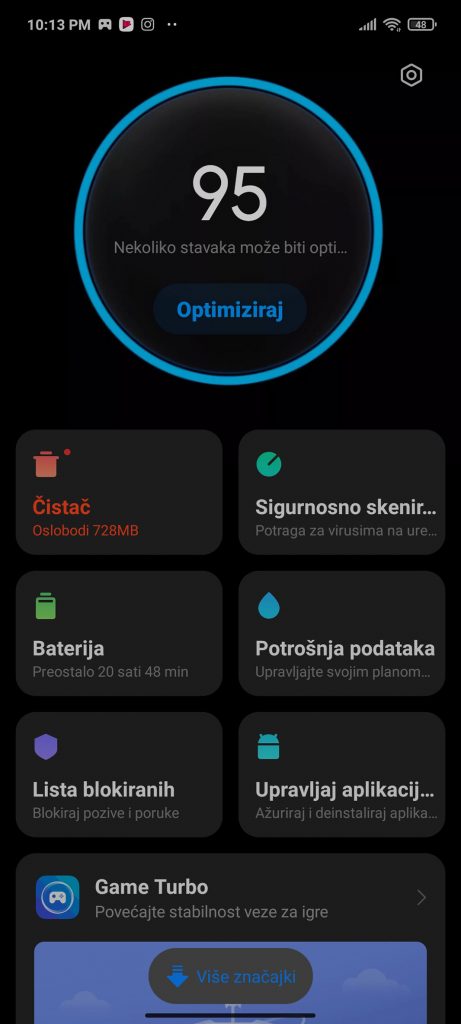Open the settings gear icon

click(411, 76)
